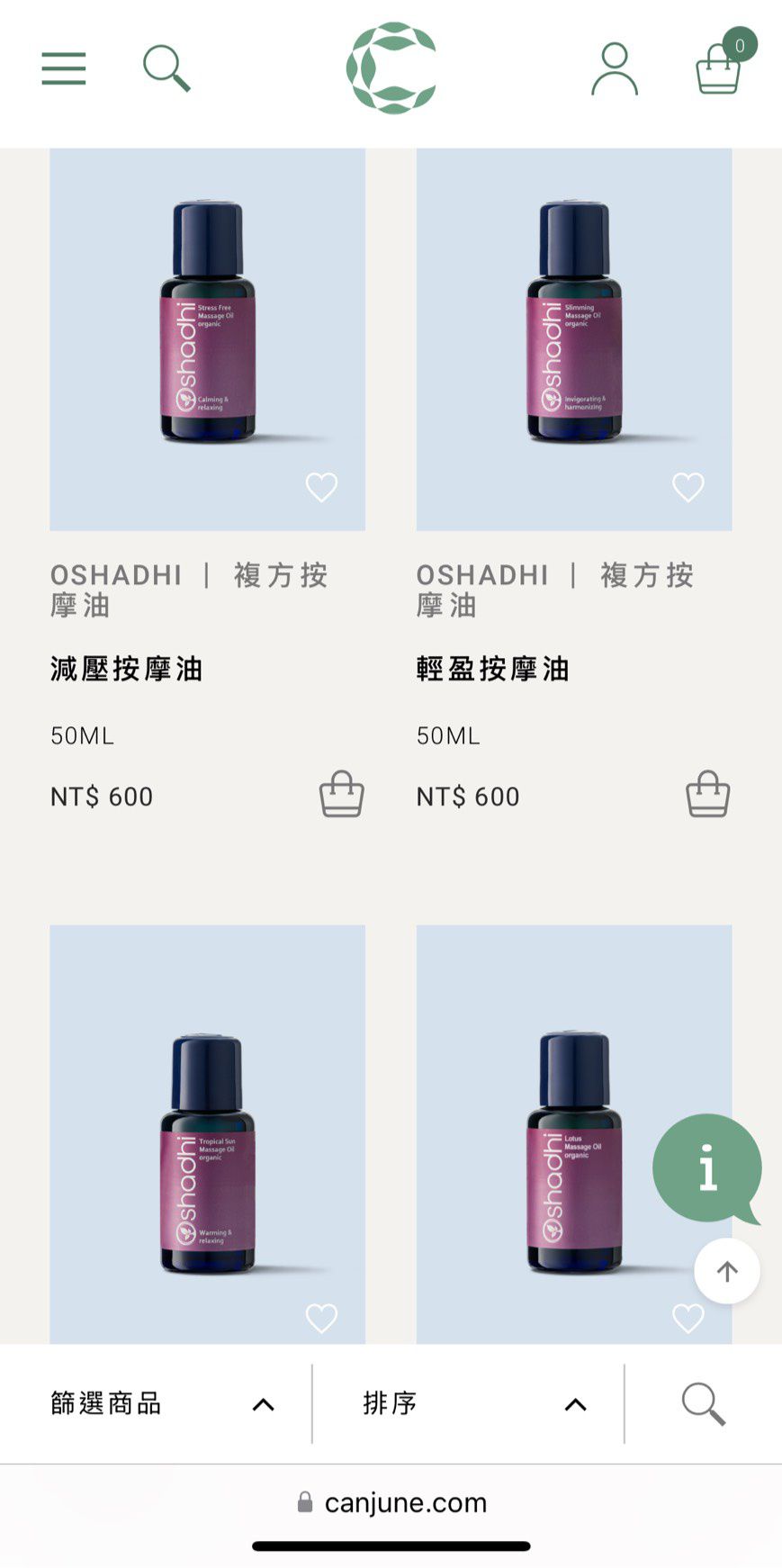Toggle the wishlist heart on 輕盈按摩油
782x1568 pixels.
(688, 487)
